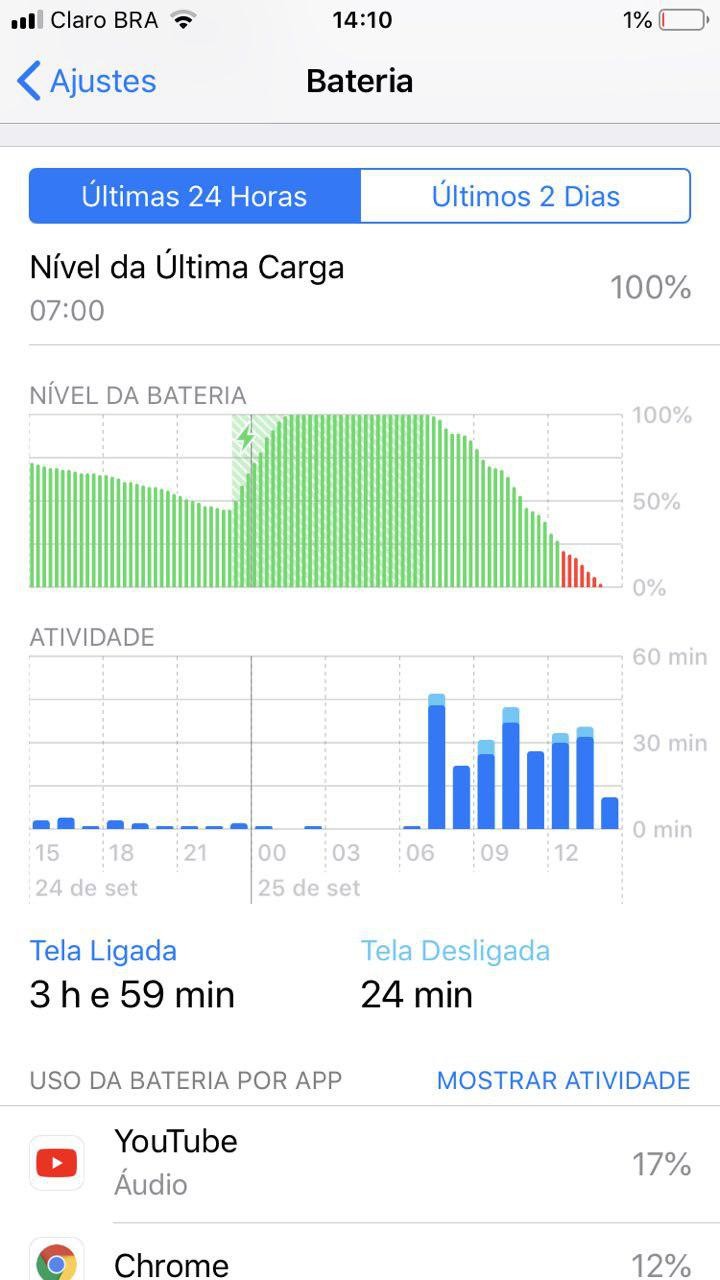Go back to Ajustes
720x1280 pixels.
click(x=87, y=81)
